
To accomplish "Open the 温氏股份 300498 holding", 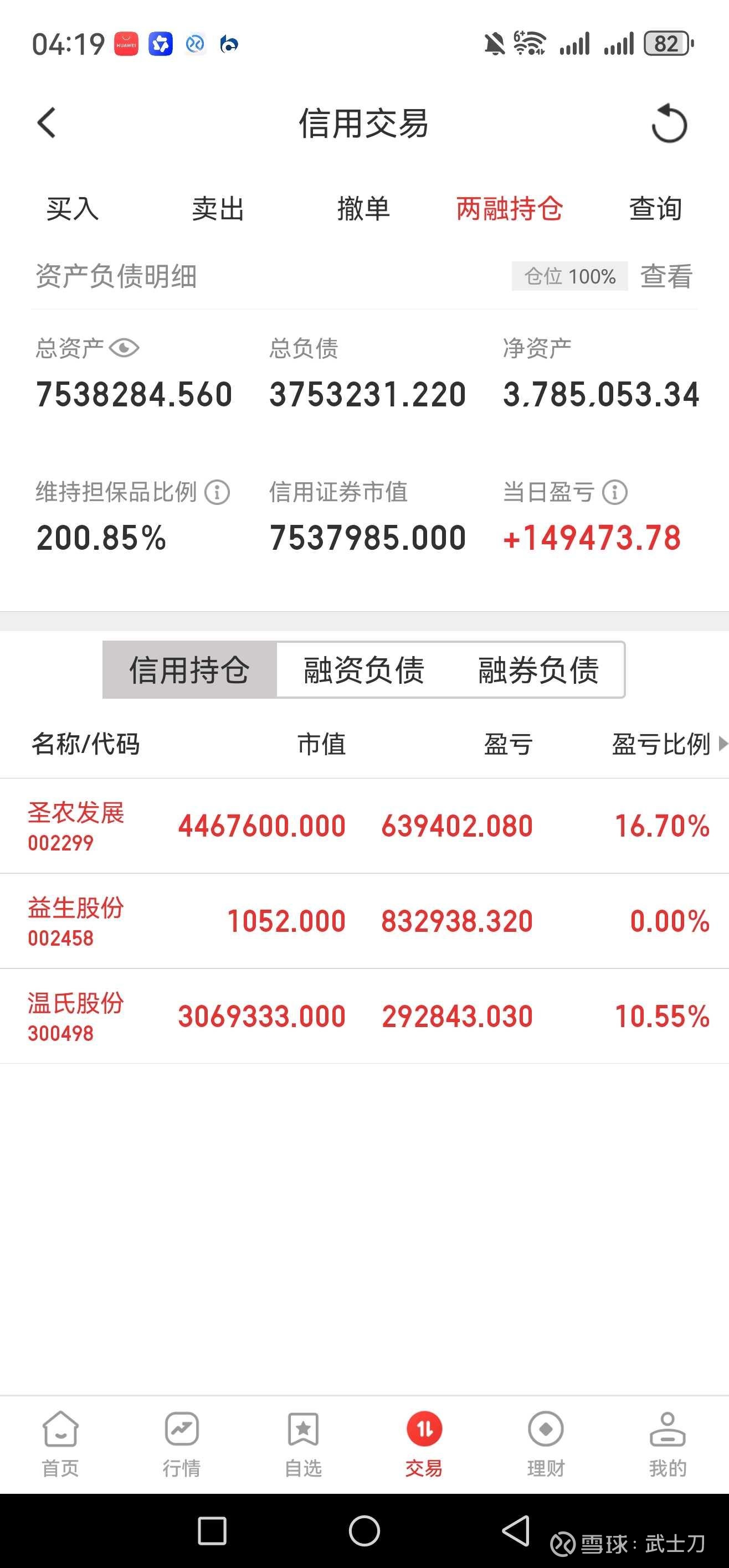I will point(364,1016).
